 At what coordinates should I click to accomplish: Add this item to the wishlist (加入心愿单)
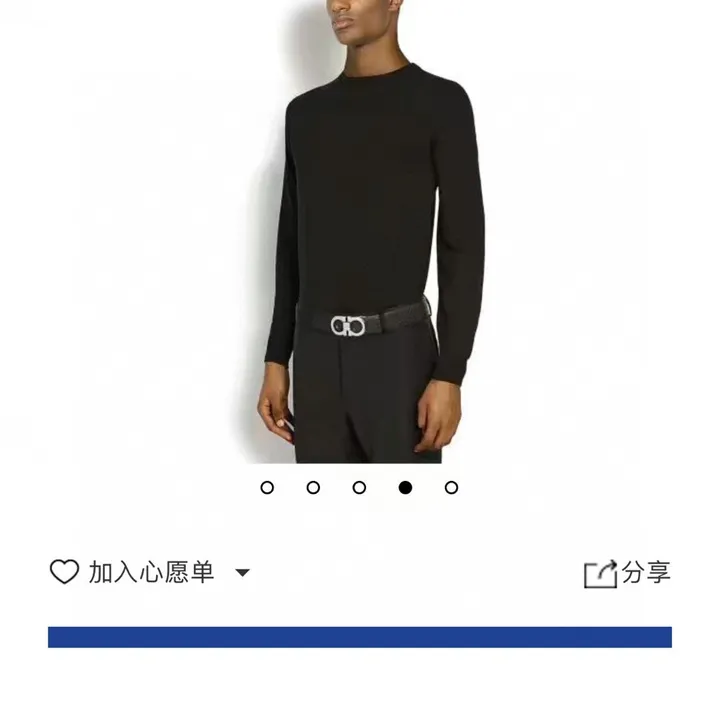point(132,573)
